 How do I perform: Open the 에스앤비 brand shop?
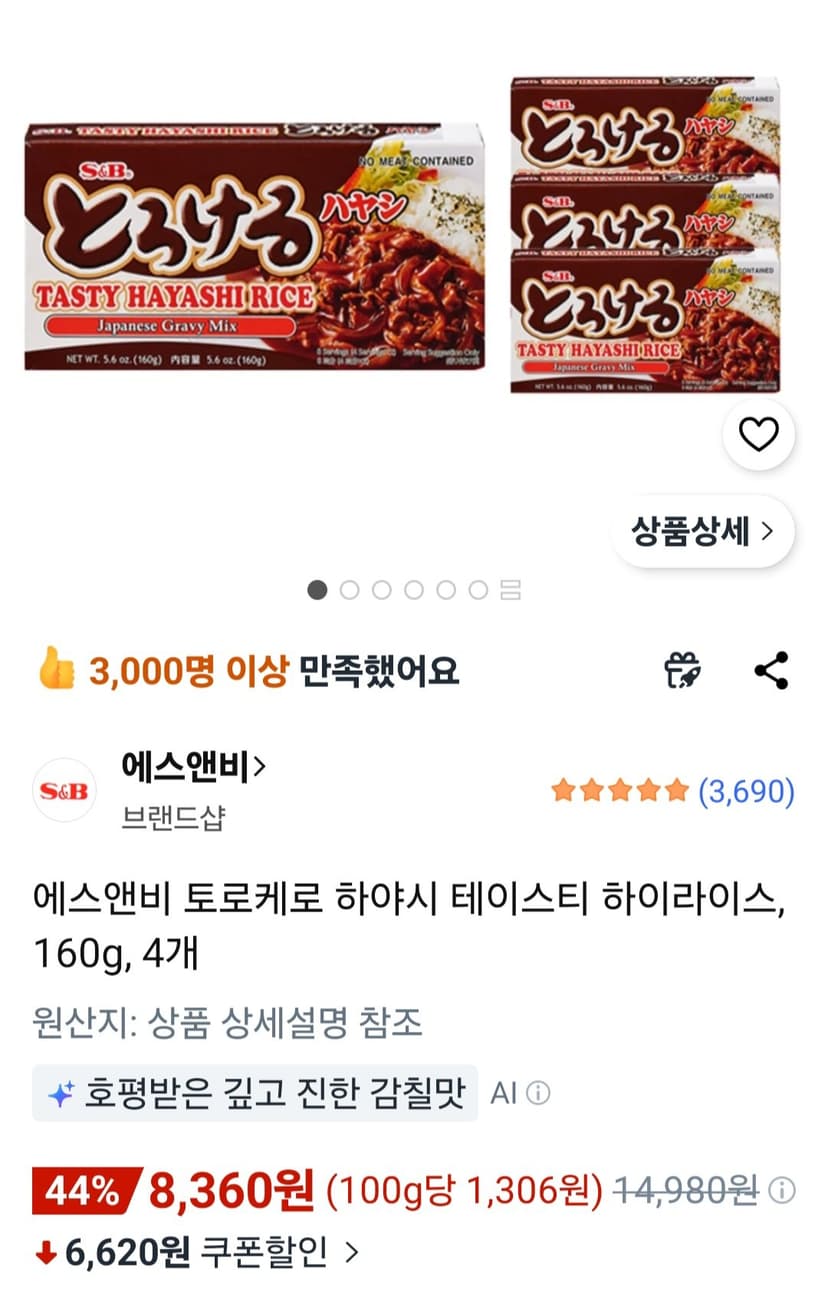[x=194, y=767]
